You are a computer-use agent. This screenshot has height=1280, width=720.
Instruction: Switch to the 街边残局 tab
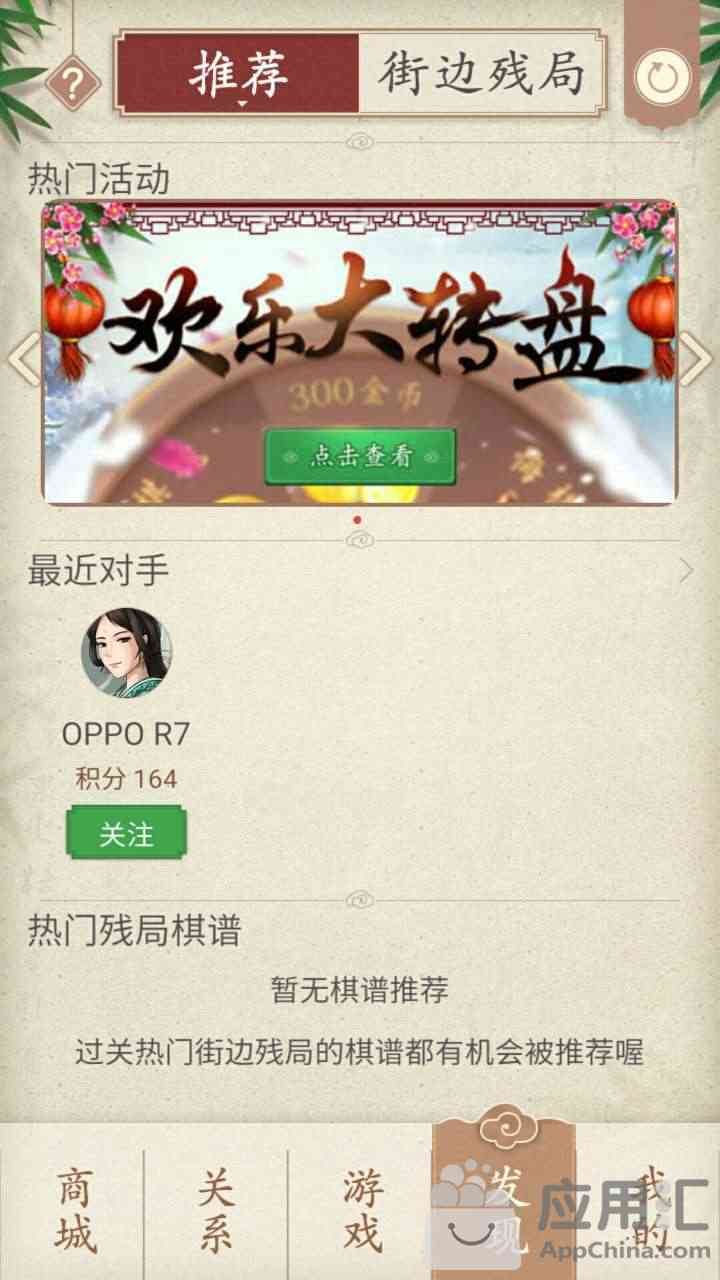tap(481, 75)
